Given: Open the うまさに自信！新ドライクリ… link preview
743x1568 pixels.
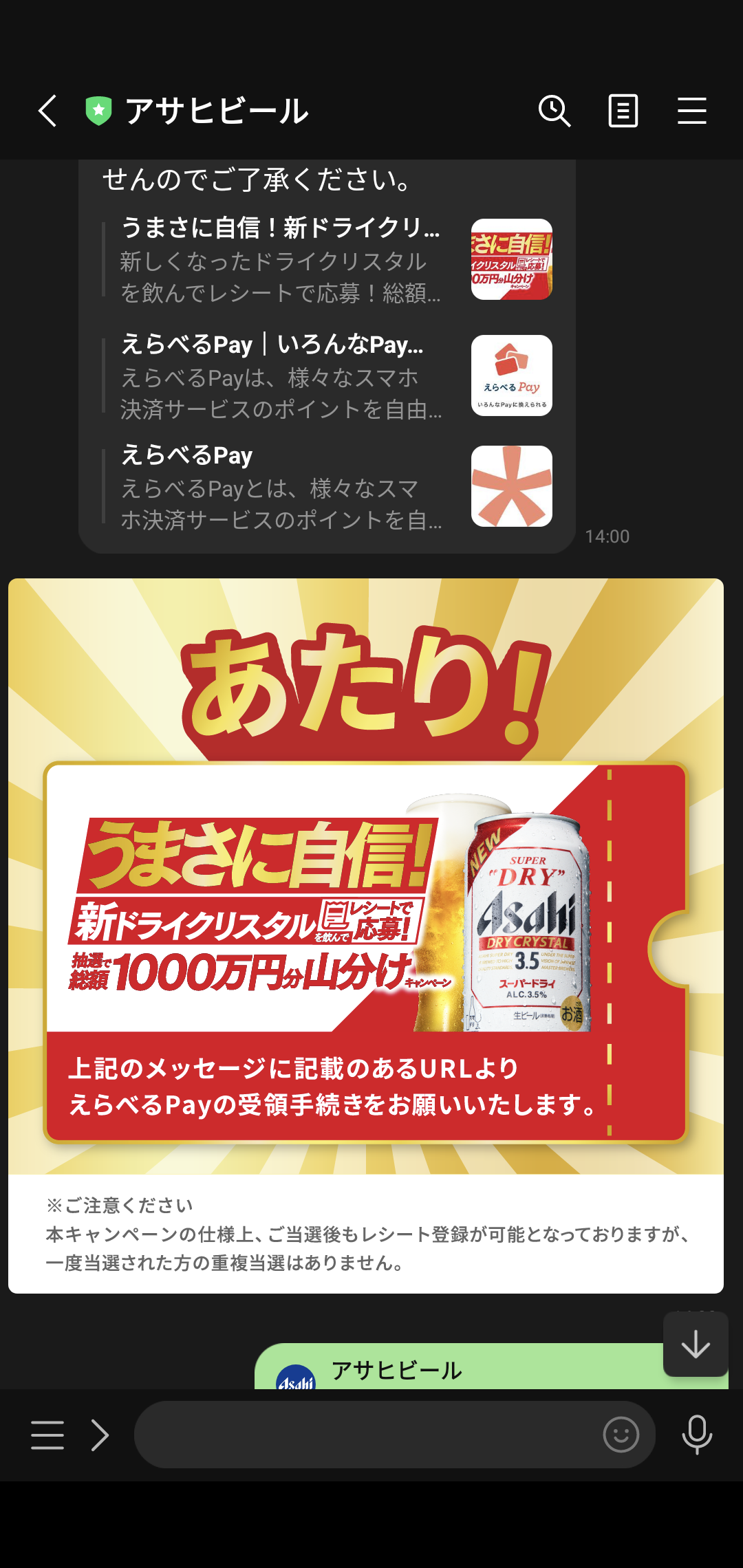Looking at the screenshot, I should tap(327, 260).
